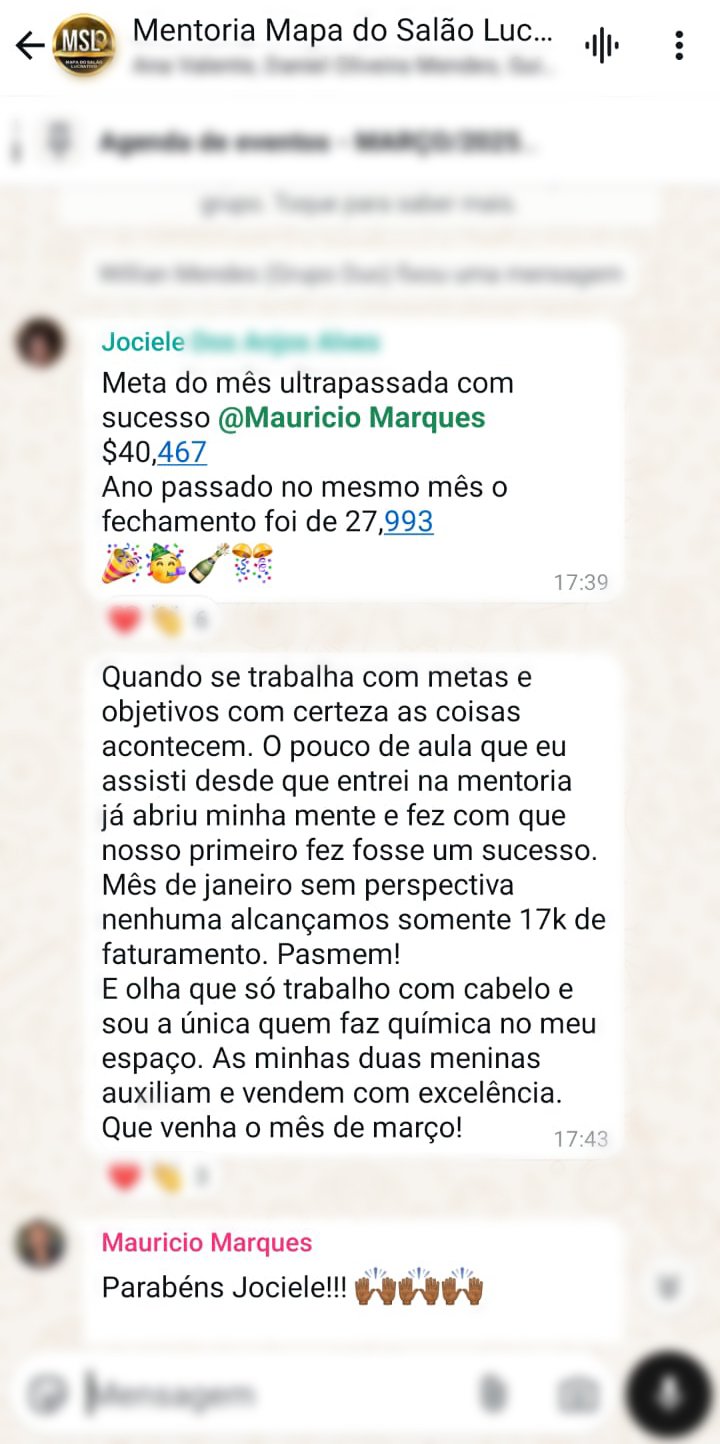The width and height of the screenshot is (720, 1444).
Task: Open the '27,993' link in the message
Action: pyautogui.click(x=406, y=521)
